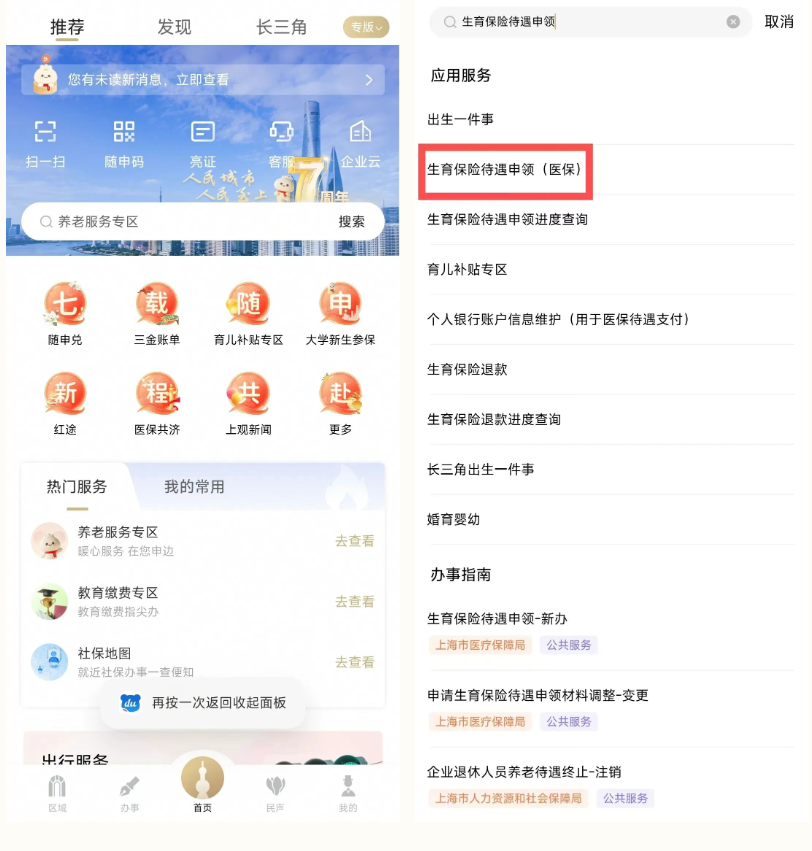812x851 pixels.
Task: Open 扫一扫 scanner
Action: [x=45, y=143]
